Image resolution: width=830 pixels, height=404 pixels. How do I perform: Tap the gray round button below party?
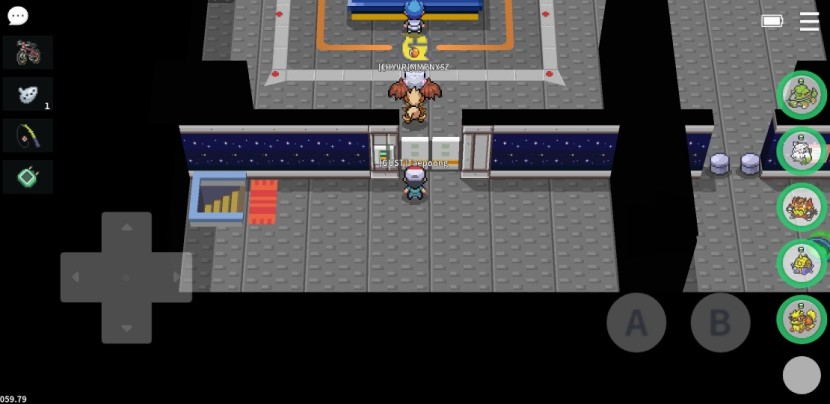(x=801, y=375)
